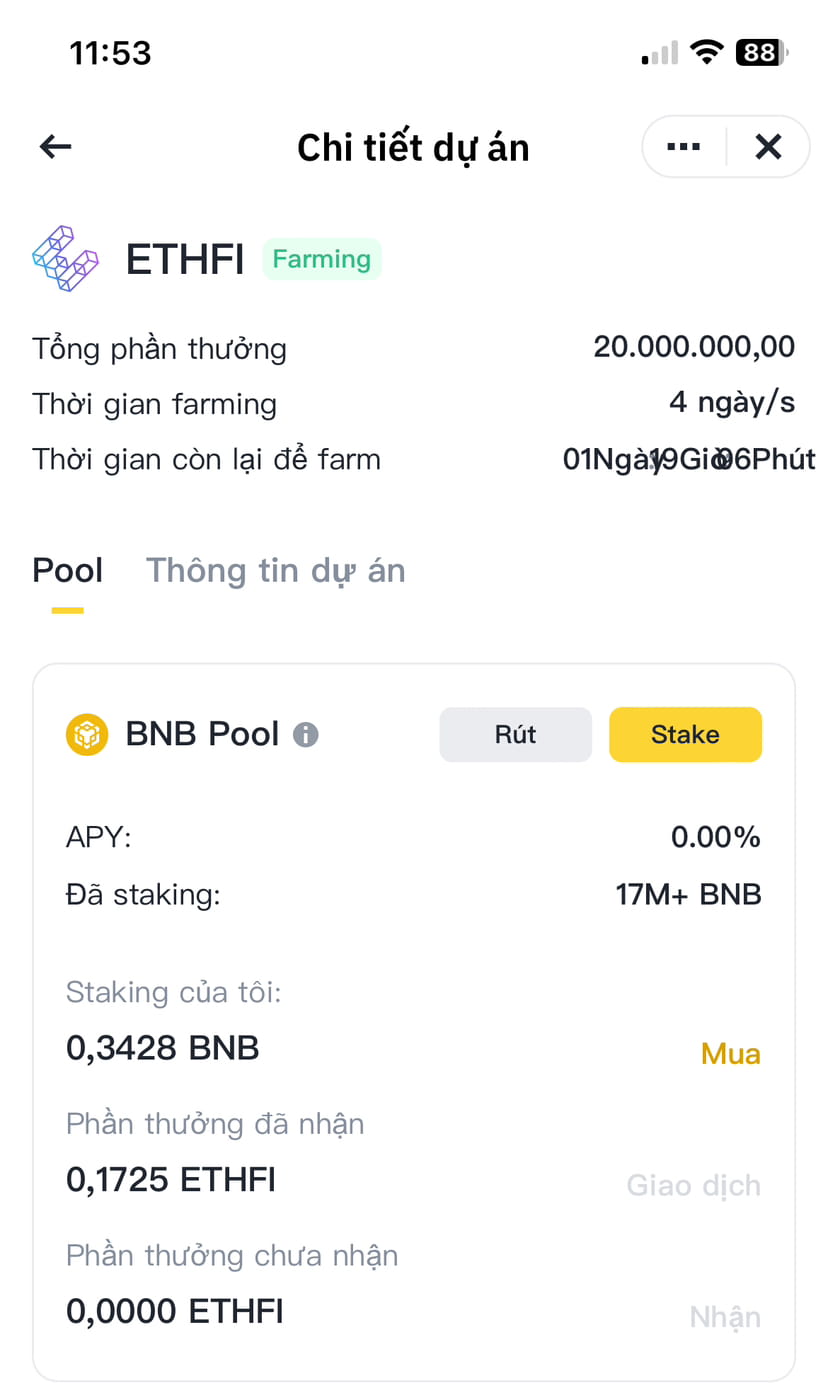Tap the BNB Pool token icon
This screenshot has width=828, height=1383.
tap(87, 734)
